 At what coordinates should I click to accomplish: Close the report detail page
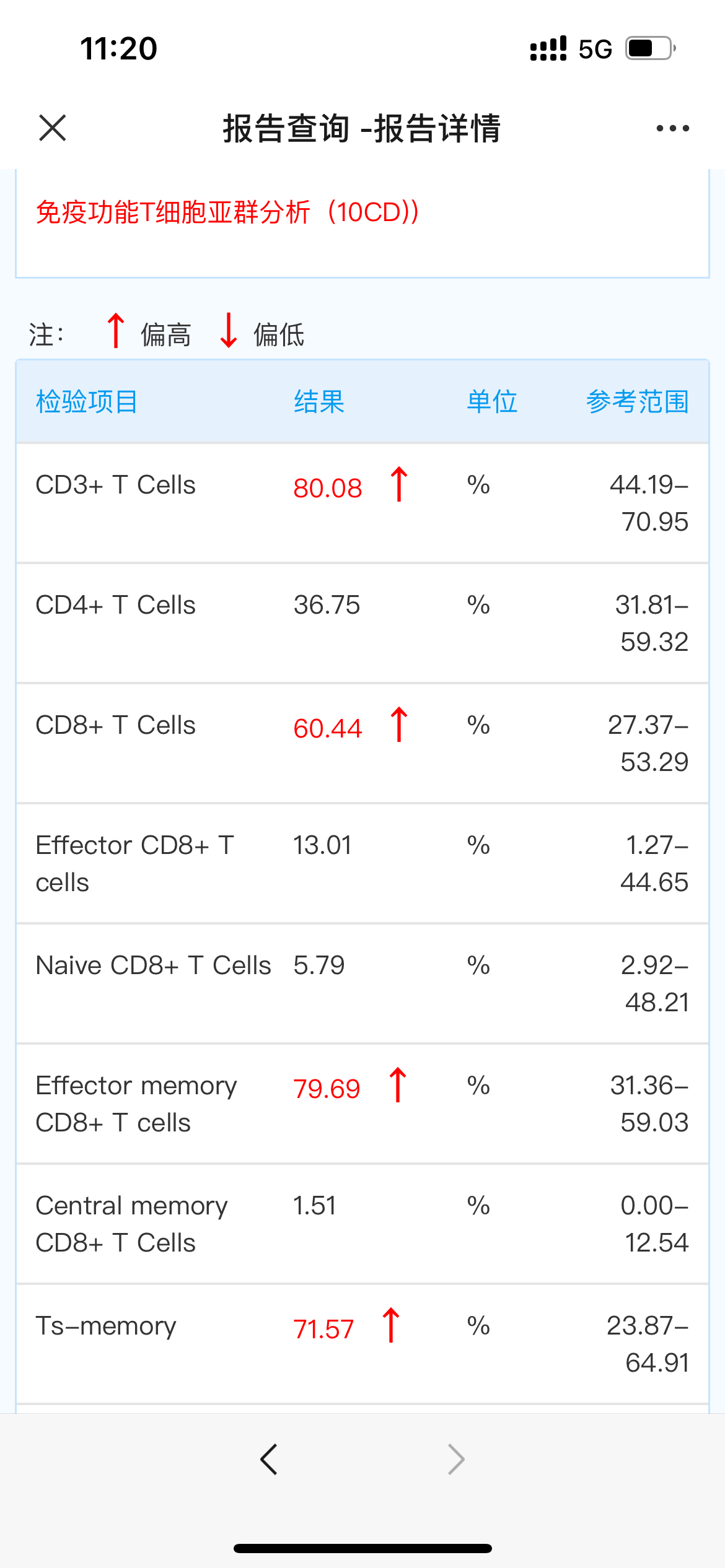click(x=53, y=128)
